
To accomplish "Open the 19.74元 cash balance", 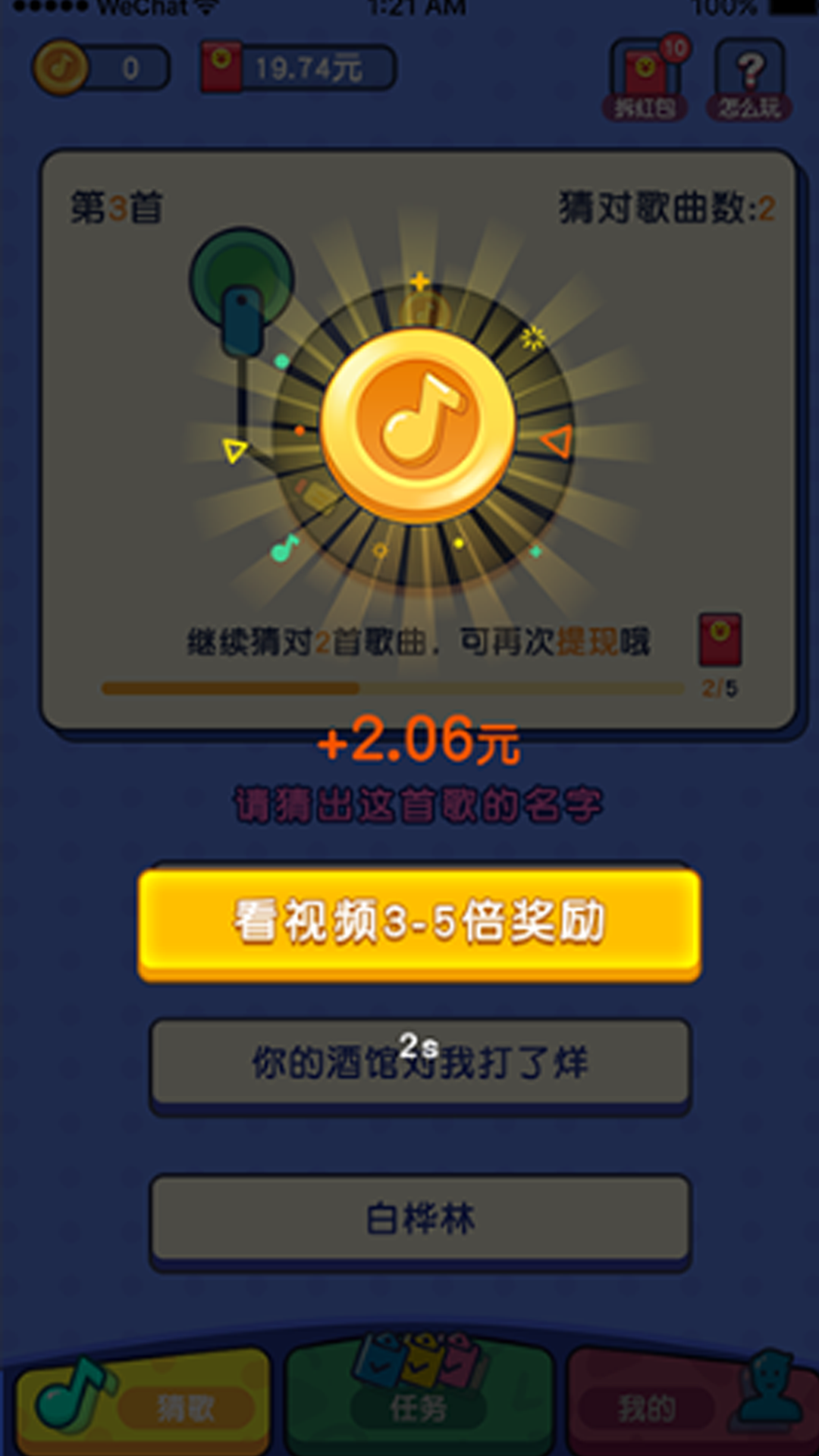I will (x=297, y=68).
